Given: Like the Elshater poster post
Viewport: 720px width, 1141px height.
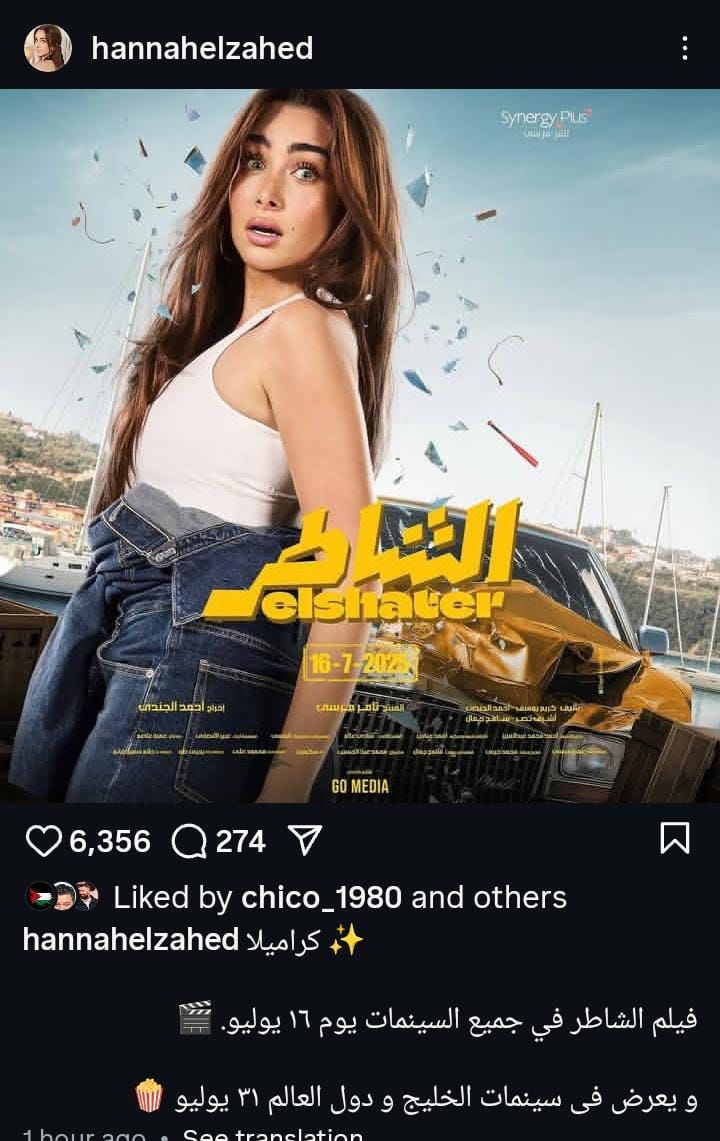Looking at the screenshot, I should [43, 841].
